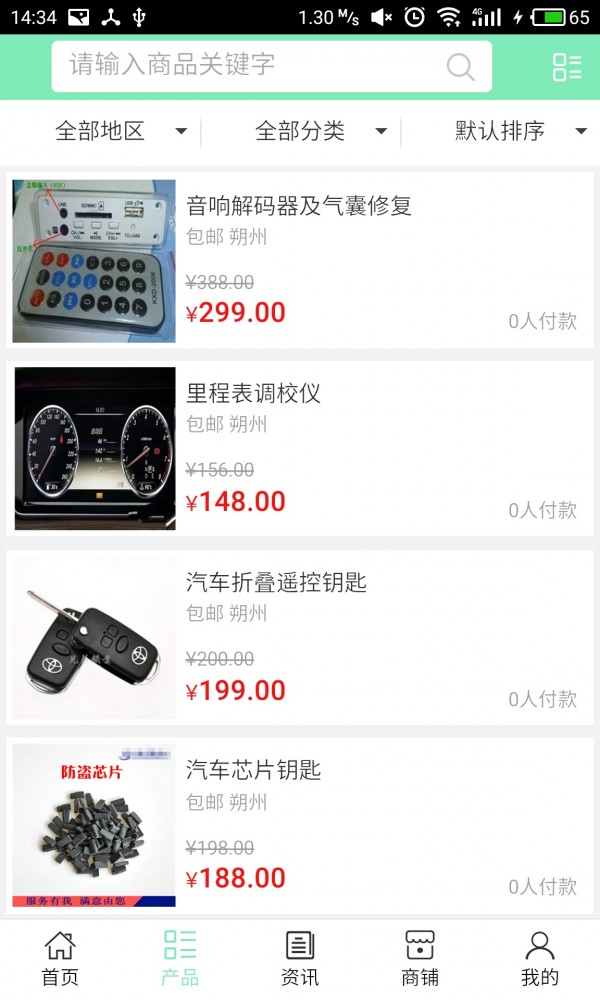Expand the 全部地区 region filter
Screen dimensions: 600x1000
[x=120, y=131]
